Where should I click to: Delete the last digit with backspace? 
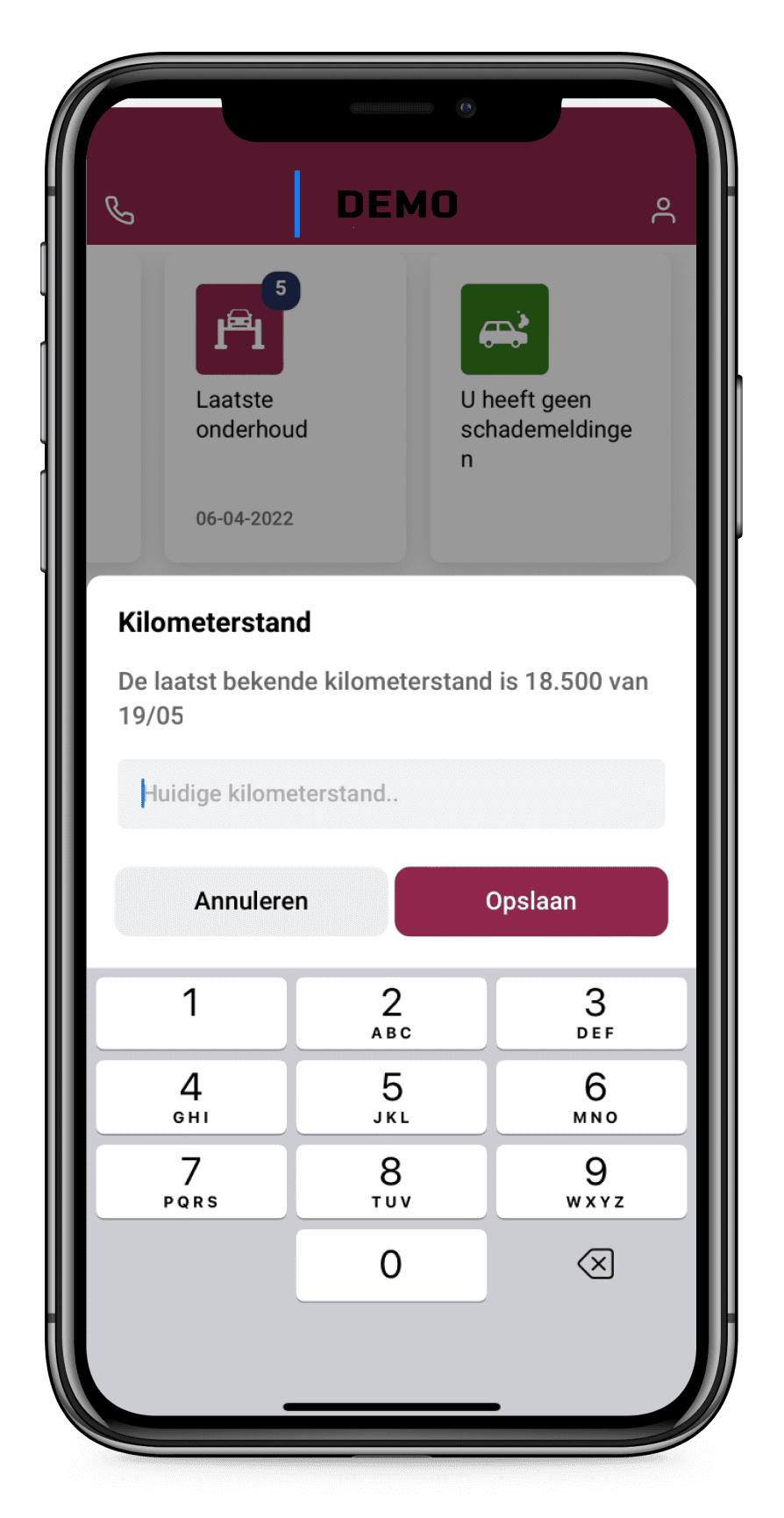[595, 1264]
